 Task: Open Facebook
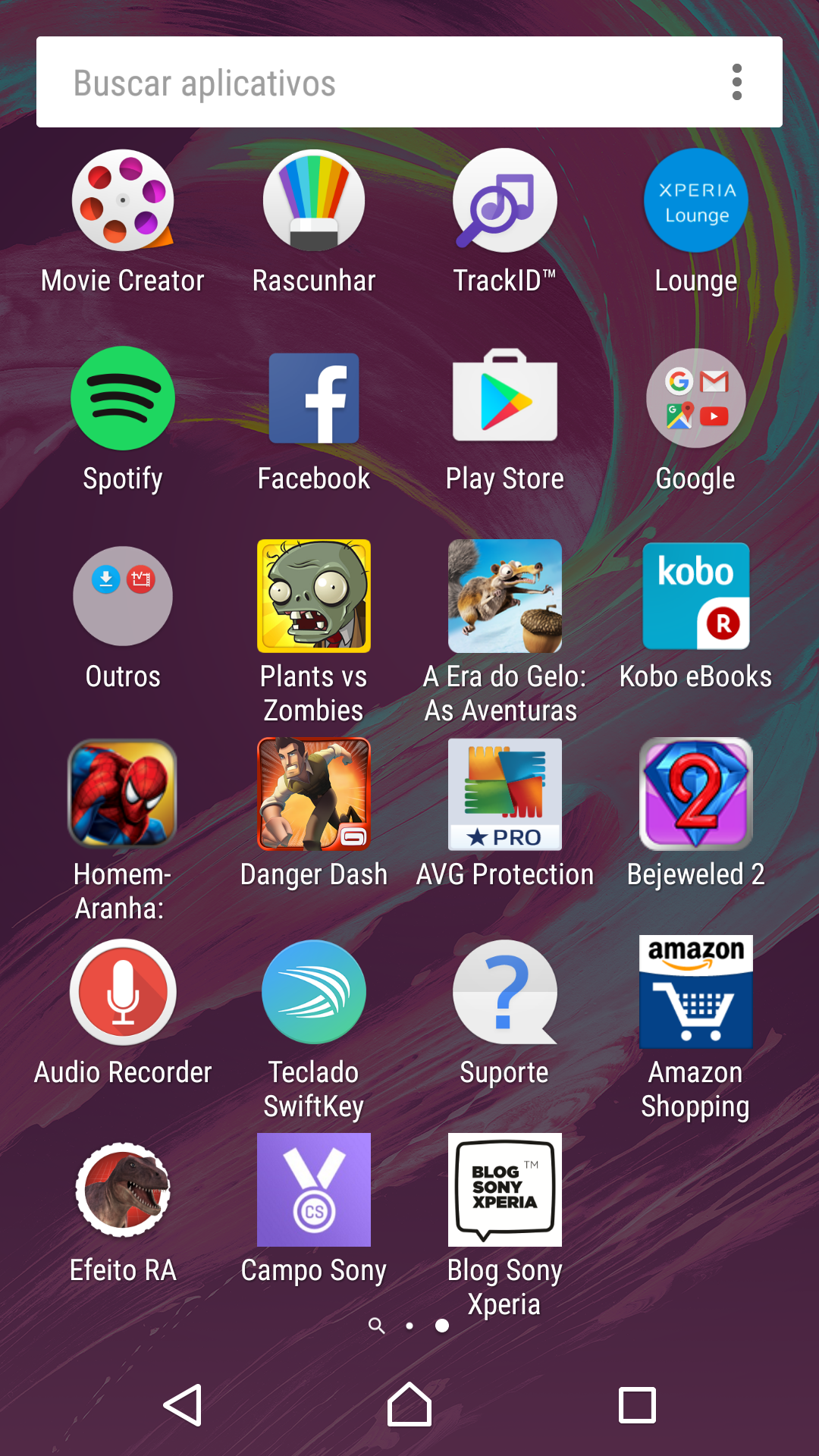[x=314, y=399]
